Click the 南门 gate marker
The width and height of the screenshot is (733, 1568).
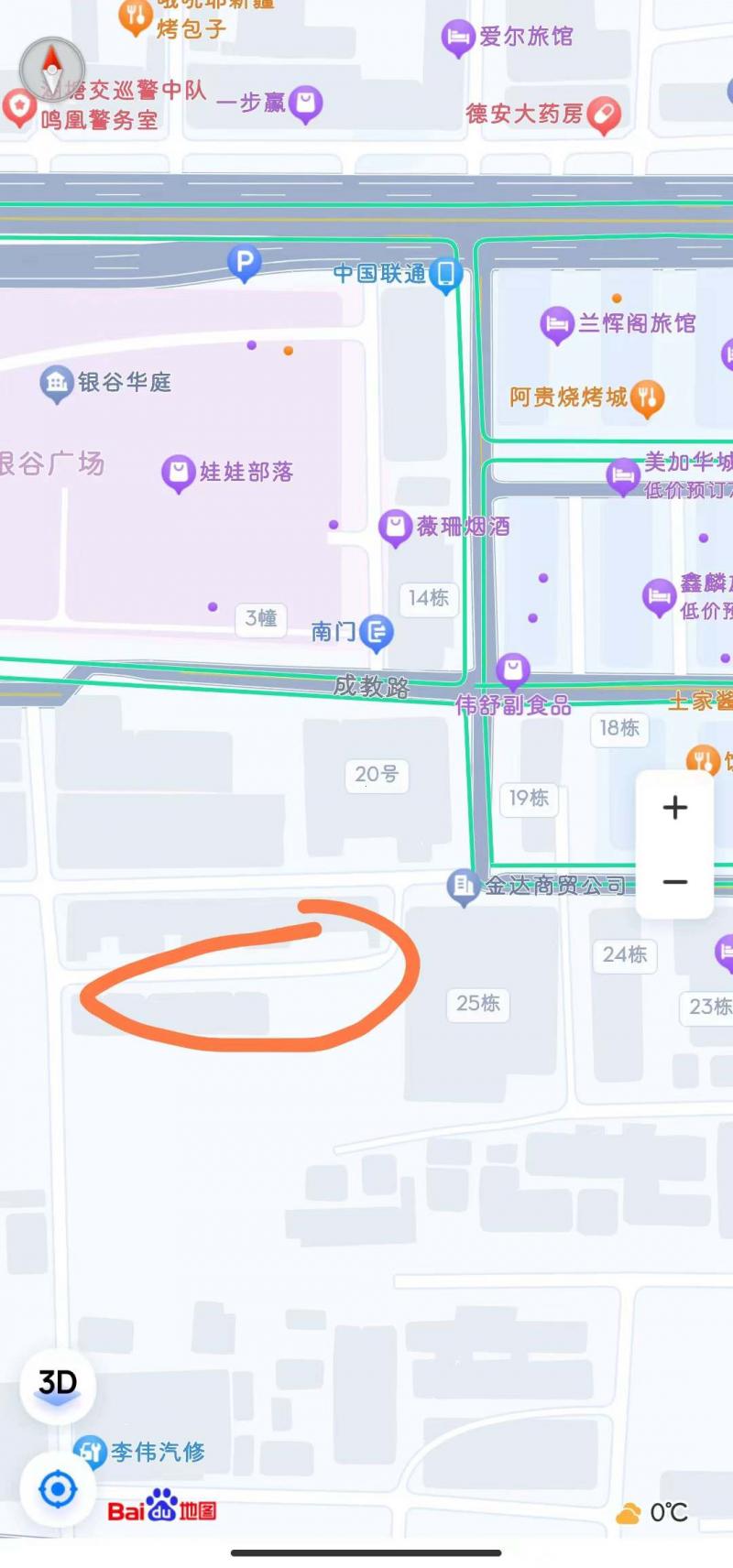(x=376, y=631)
